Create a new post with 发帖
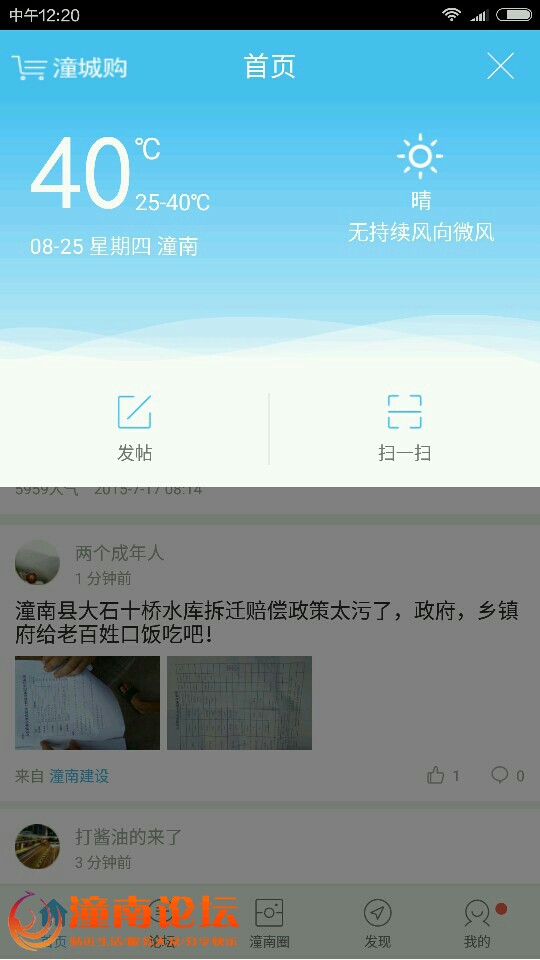 pos(135,429)
